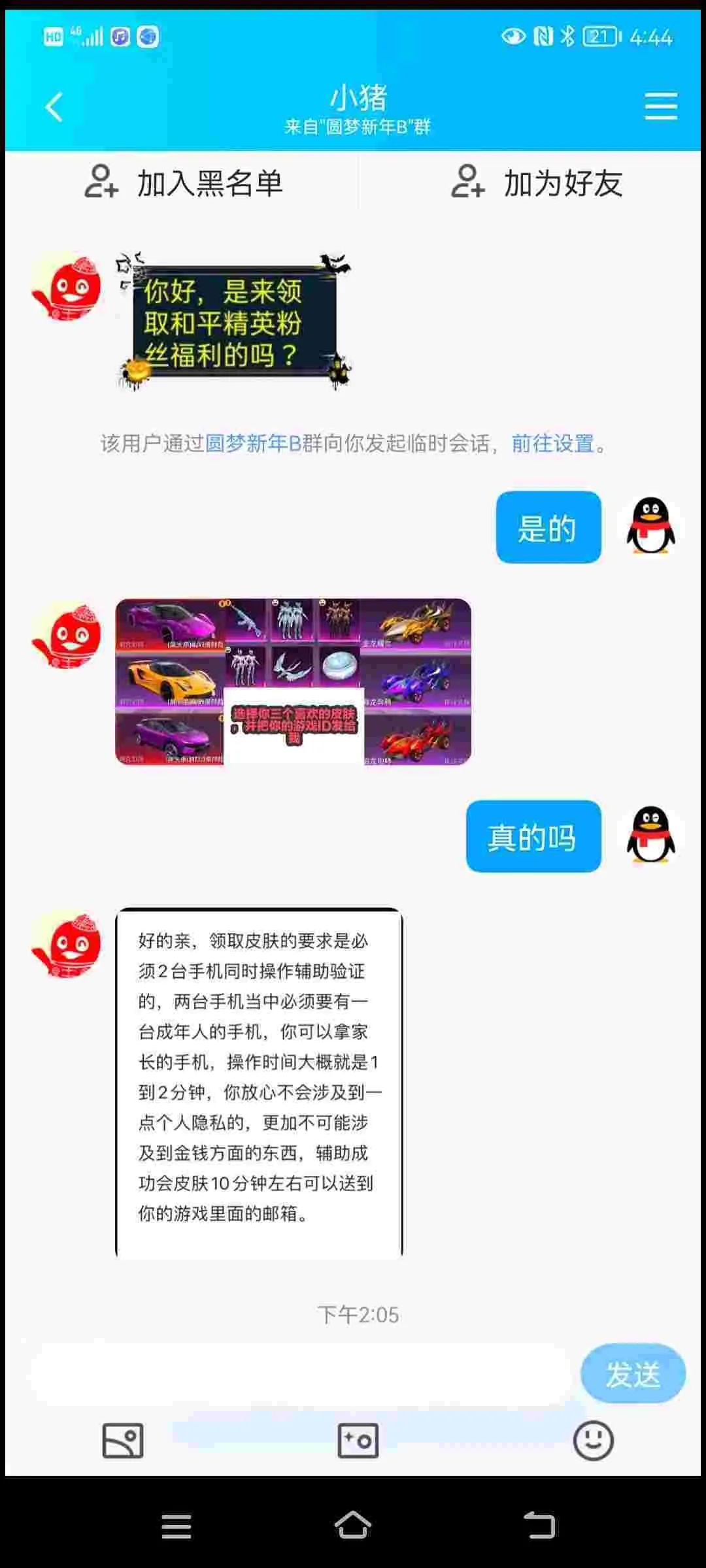
Task: Tap the system back button
Action: (539, 1526)
